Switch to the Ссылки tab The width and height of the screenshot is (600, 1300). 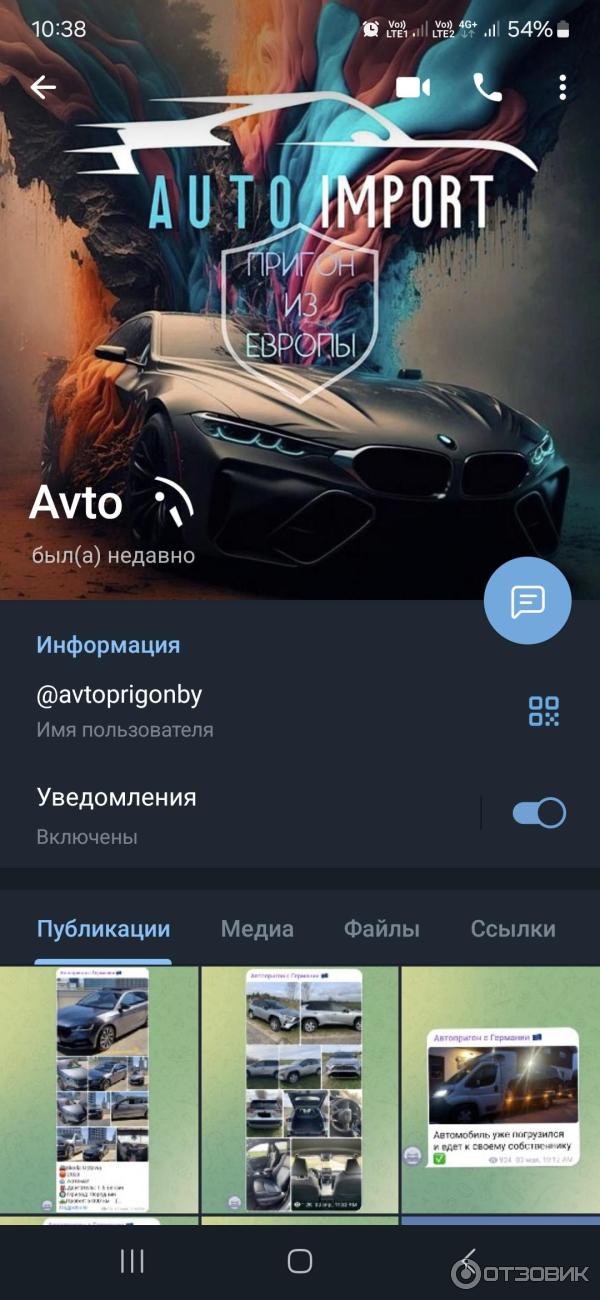(512, 929)
